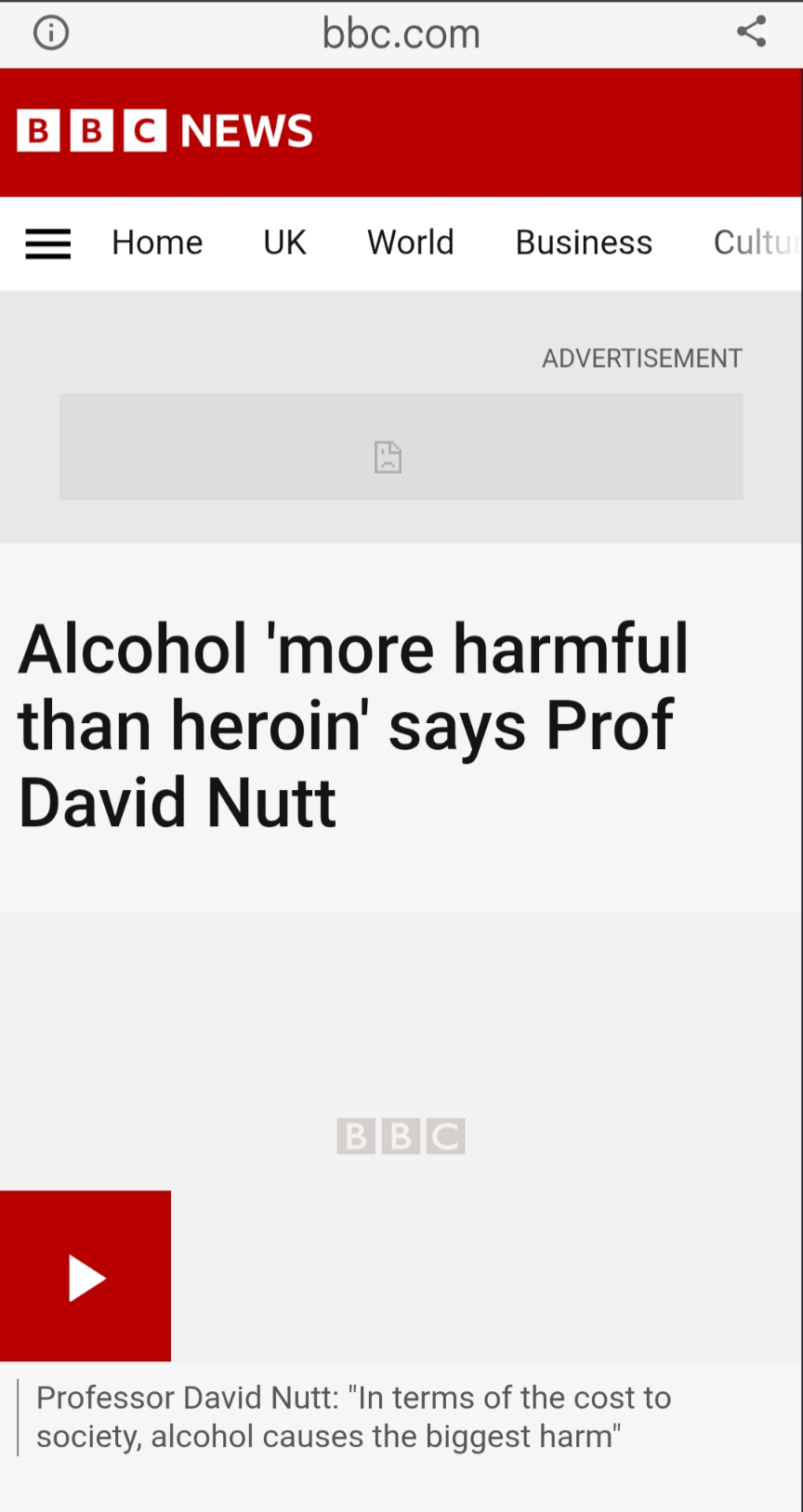Open the World news section
The height and width of the screenshot is (1512, 803).
[x=411, y=243]
